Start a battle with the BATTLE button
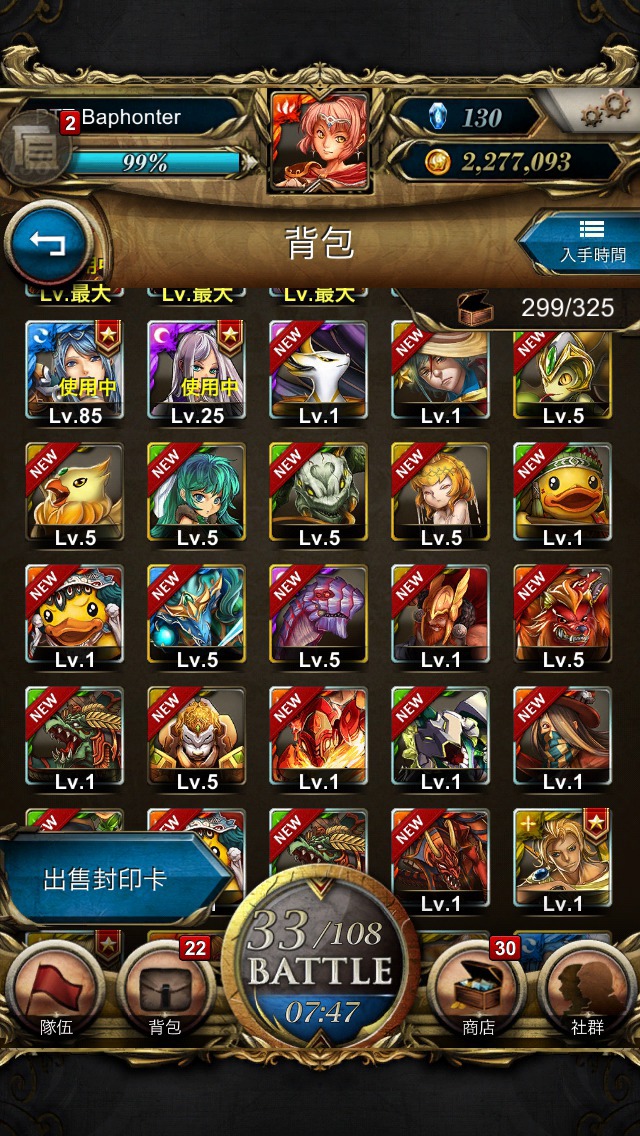Screen dimensions: 640x1136 point(320,957)
